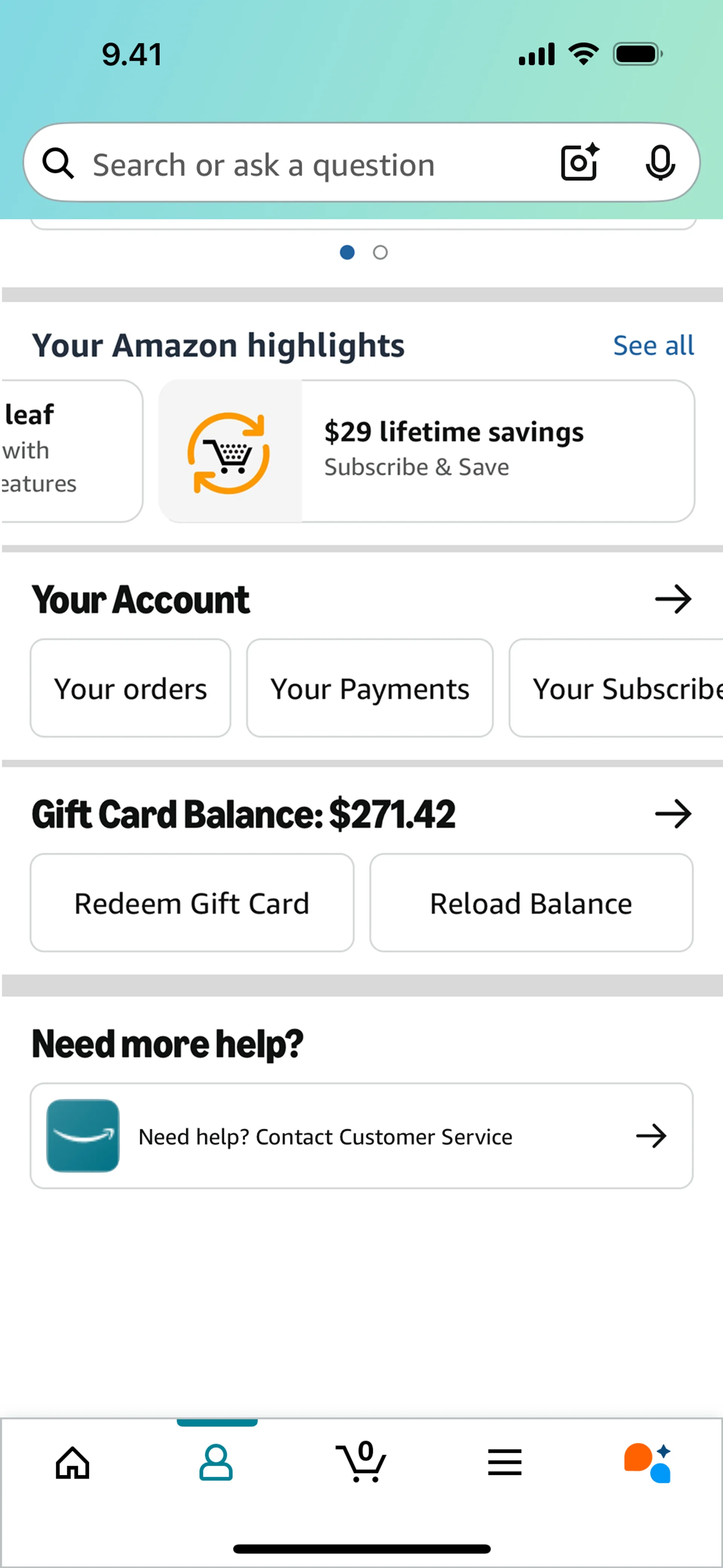
Task: Choose Reload Balance
Action: click(531, 903)
